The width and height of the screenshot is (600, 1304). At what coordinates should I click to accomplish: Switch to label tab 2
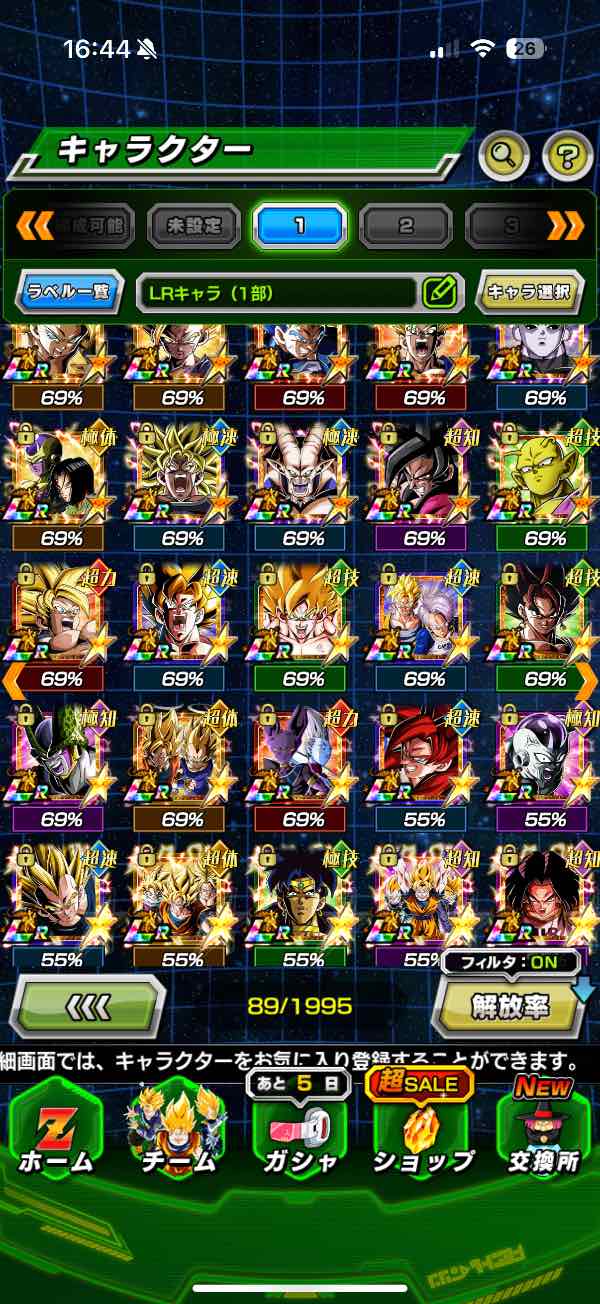tap(405, 226)
